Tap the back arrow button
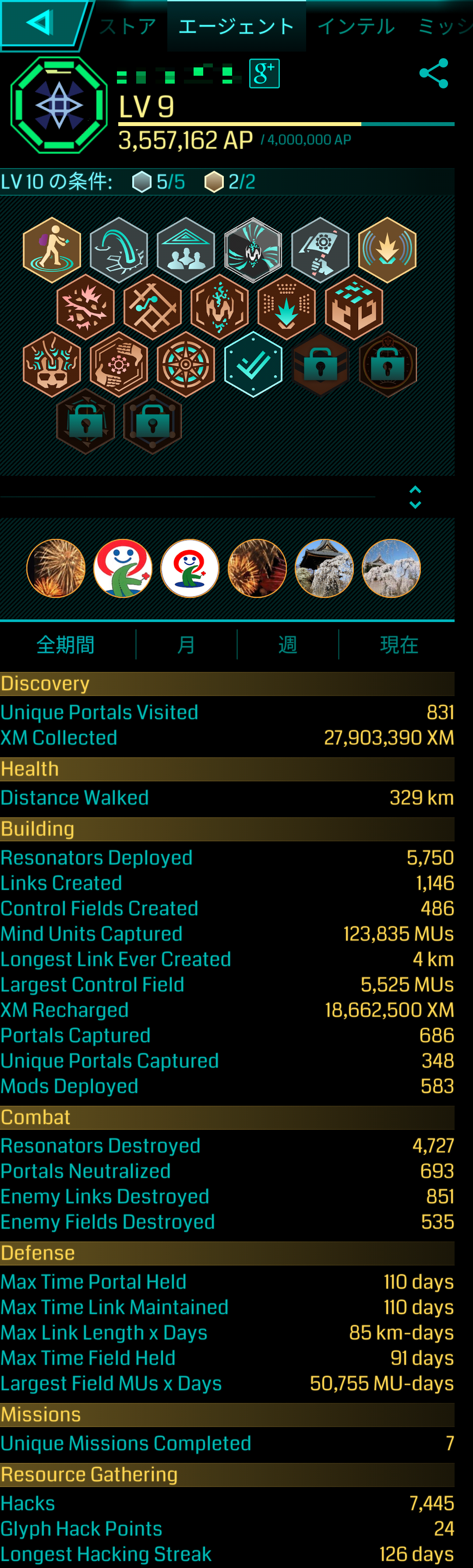 (40, 23)
